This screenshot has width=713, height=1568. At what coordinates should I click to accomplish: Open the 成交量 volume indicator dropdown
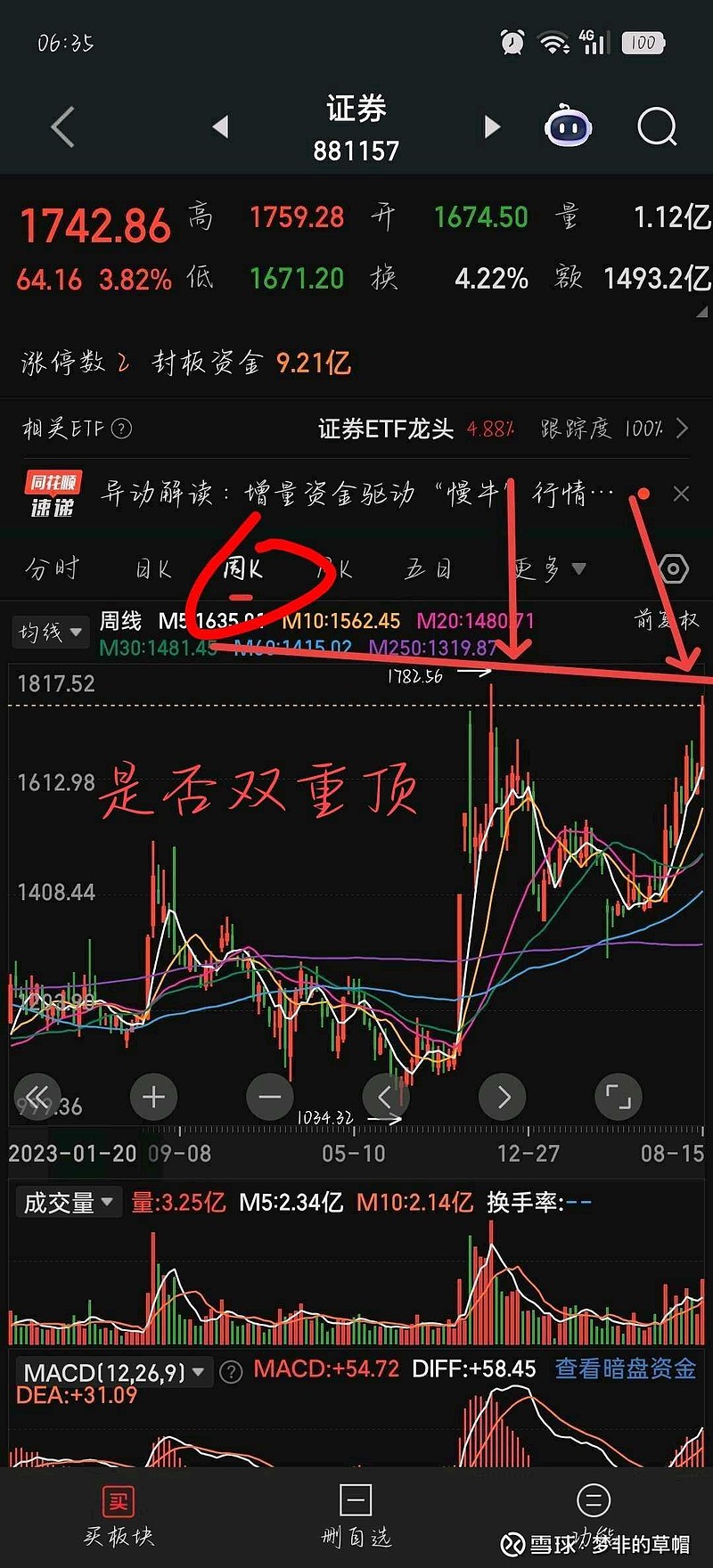69,1201
